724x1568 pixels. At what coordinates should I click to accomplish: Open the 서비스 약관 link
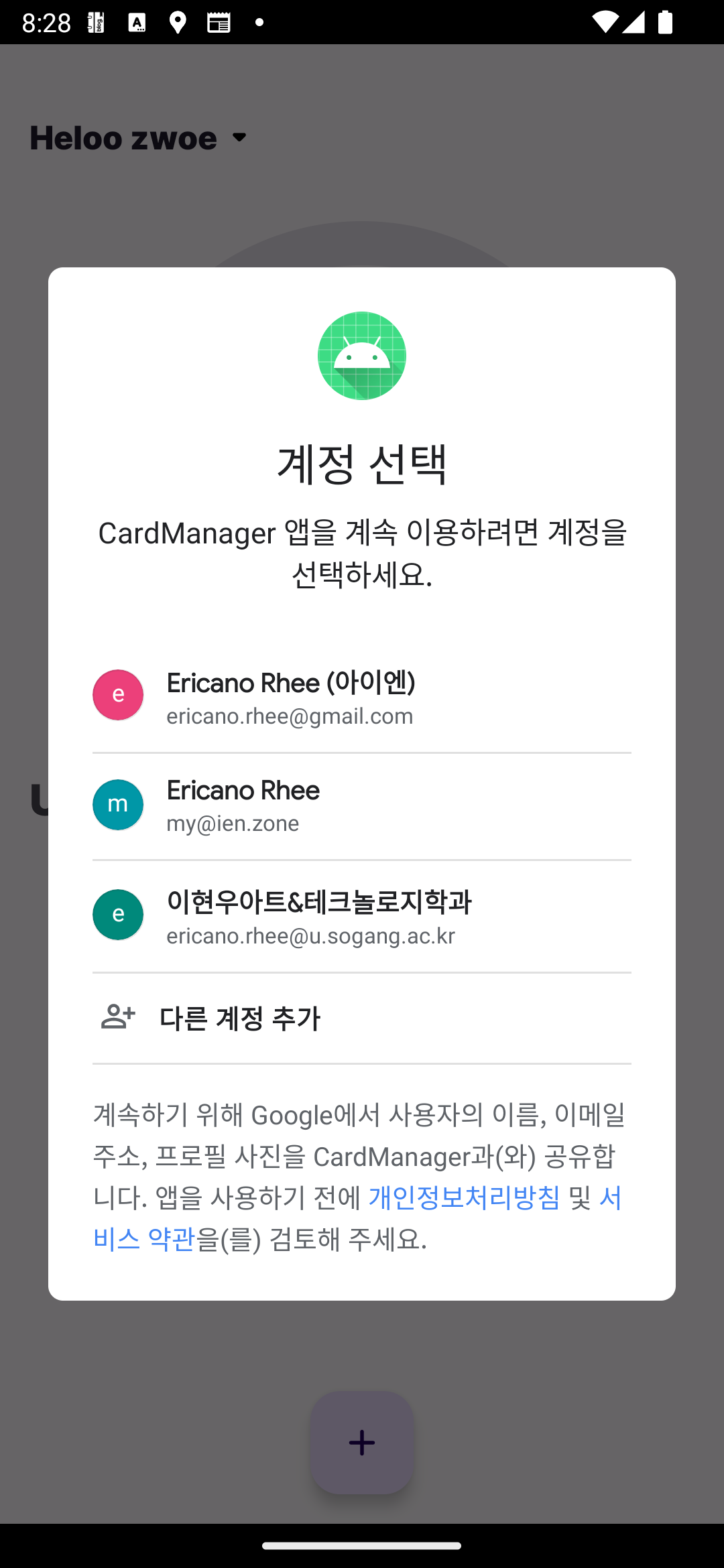coord(143,1239)
